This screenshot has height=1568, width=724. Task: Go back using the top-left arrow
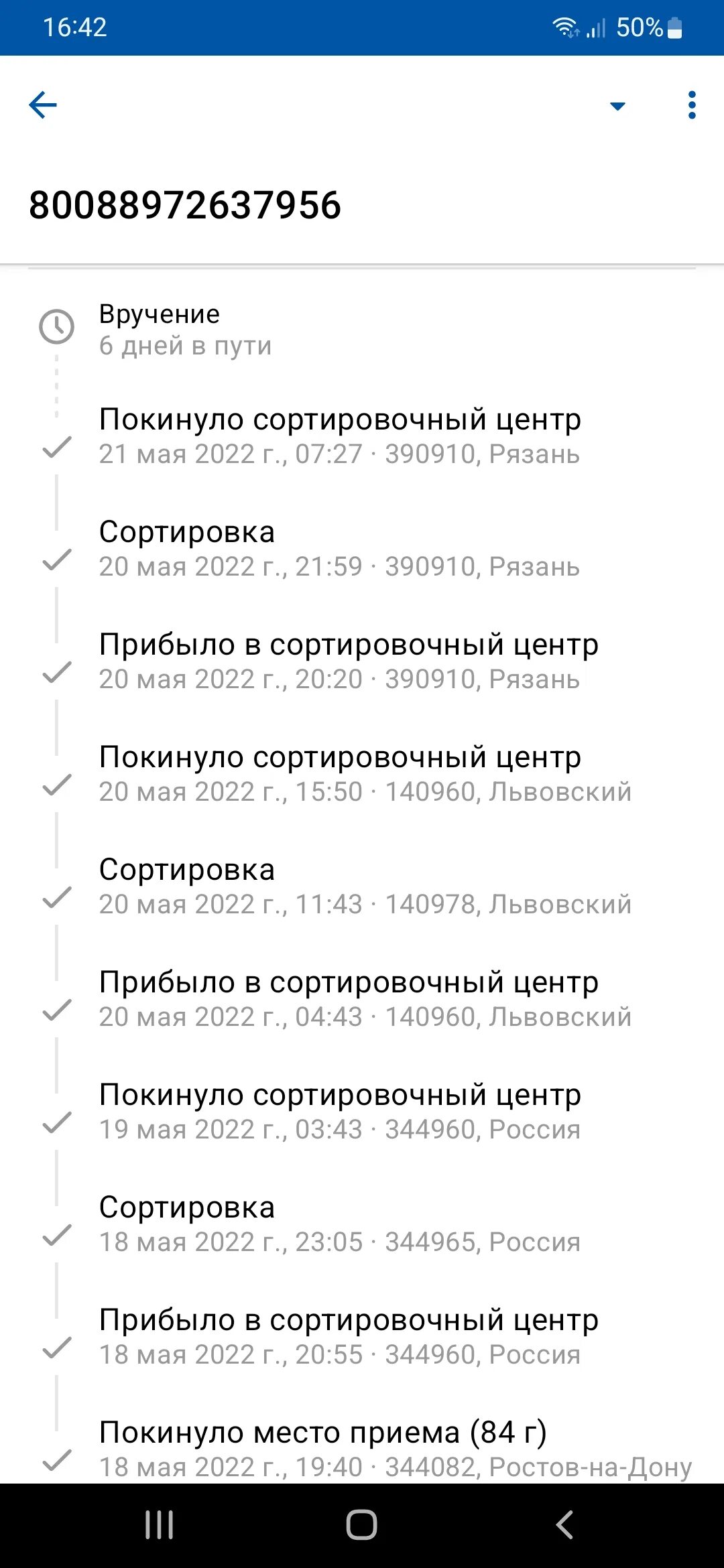(43, 105)
